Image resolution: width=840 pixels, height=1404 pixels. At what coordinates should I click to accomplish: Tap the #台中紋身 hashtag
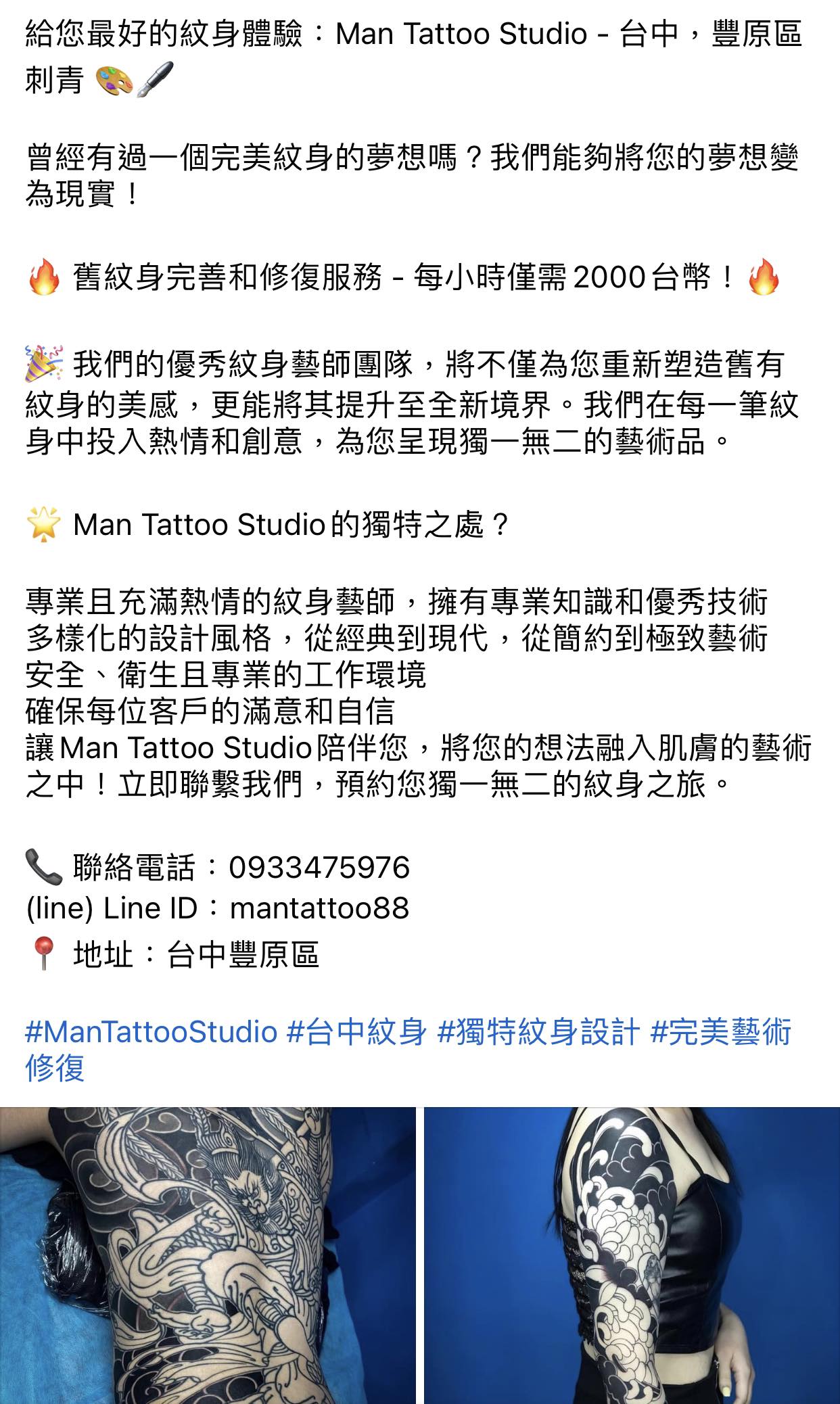pos(356,1033)
